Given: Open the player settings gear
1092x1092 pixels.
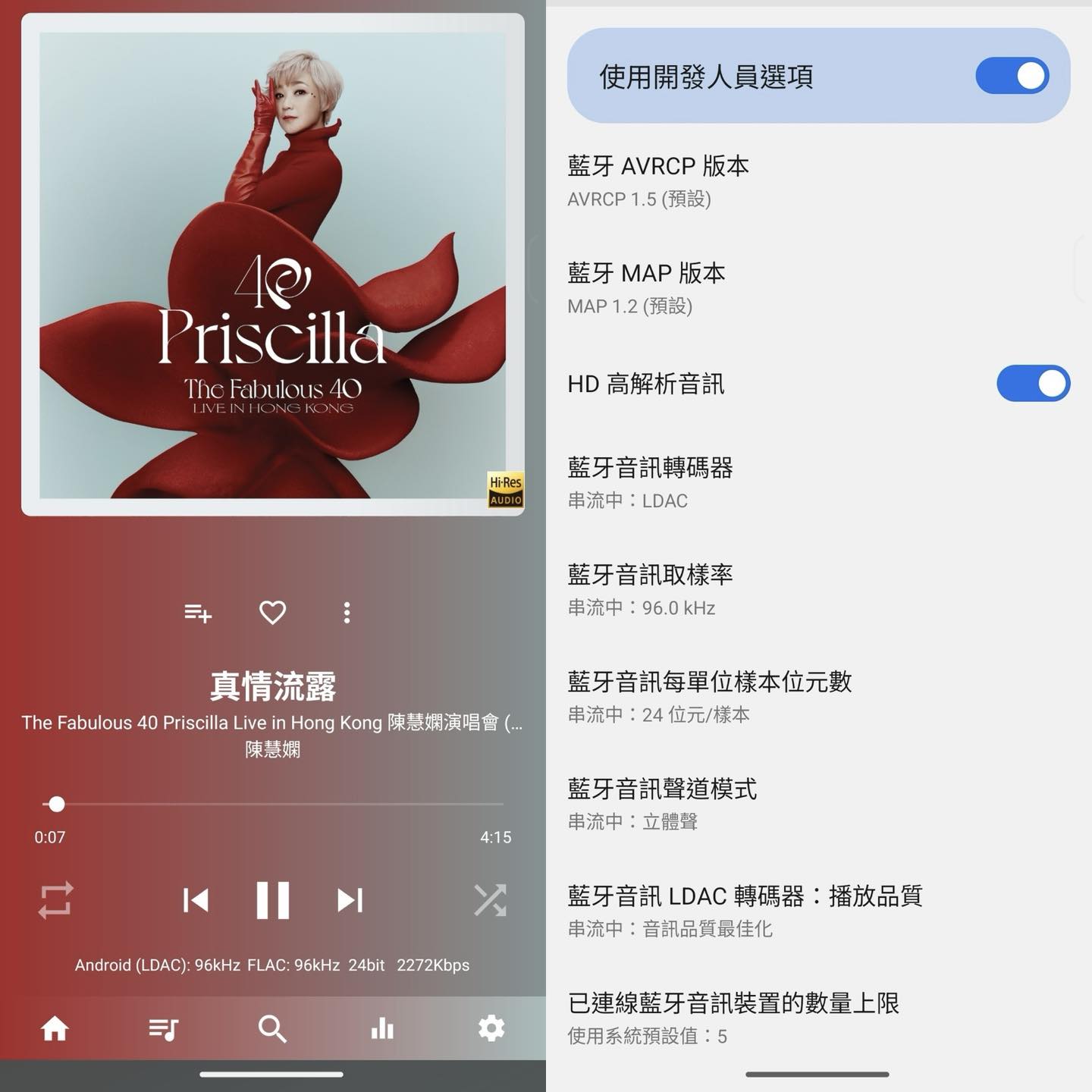Looking at the screenshot, I should pos(491,1029).
